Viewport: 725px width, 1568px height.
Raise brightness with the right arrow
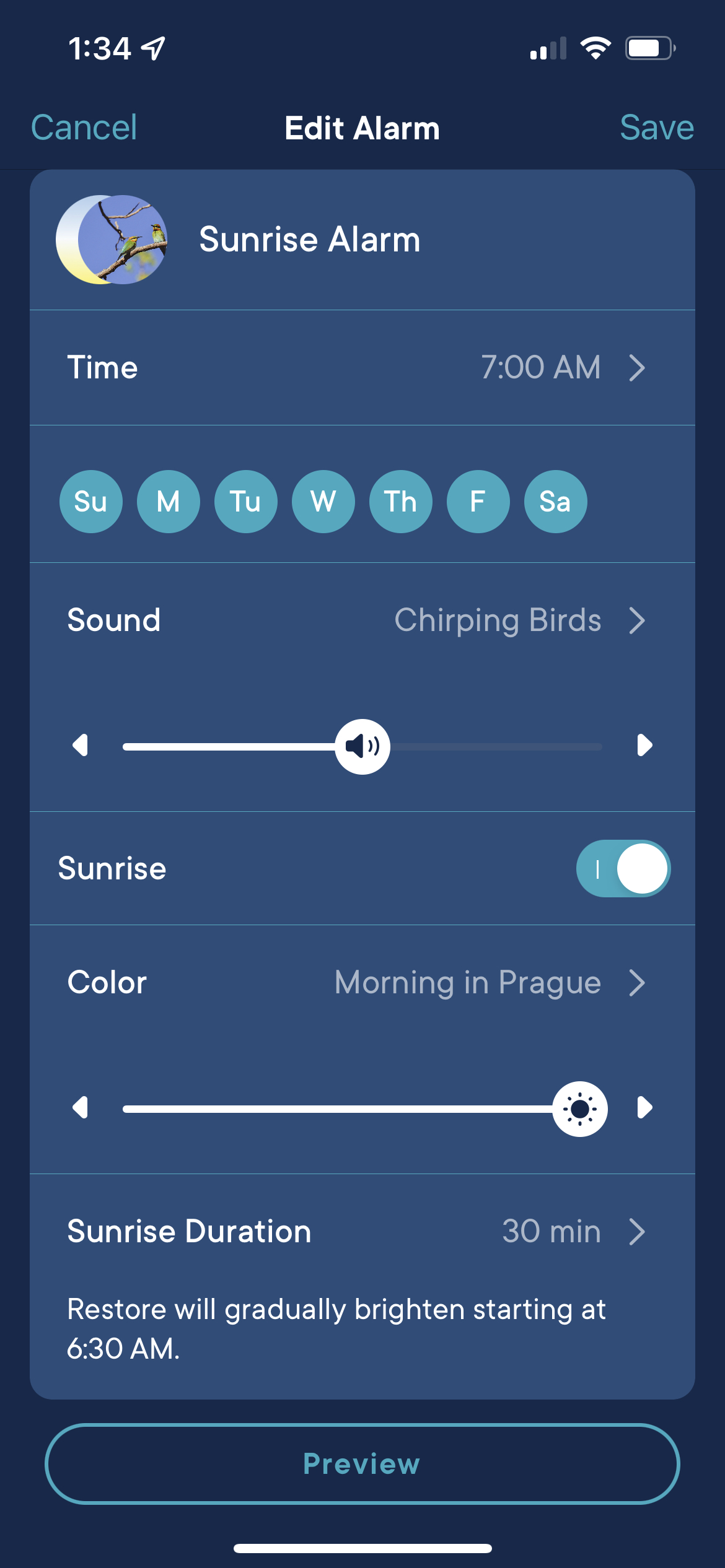click(x=644, y=1107)
